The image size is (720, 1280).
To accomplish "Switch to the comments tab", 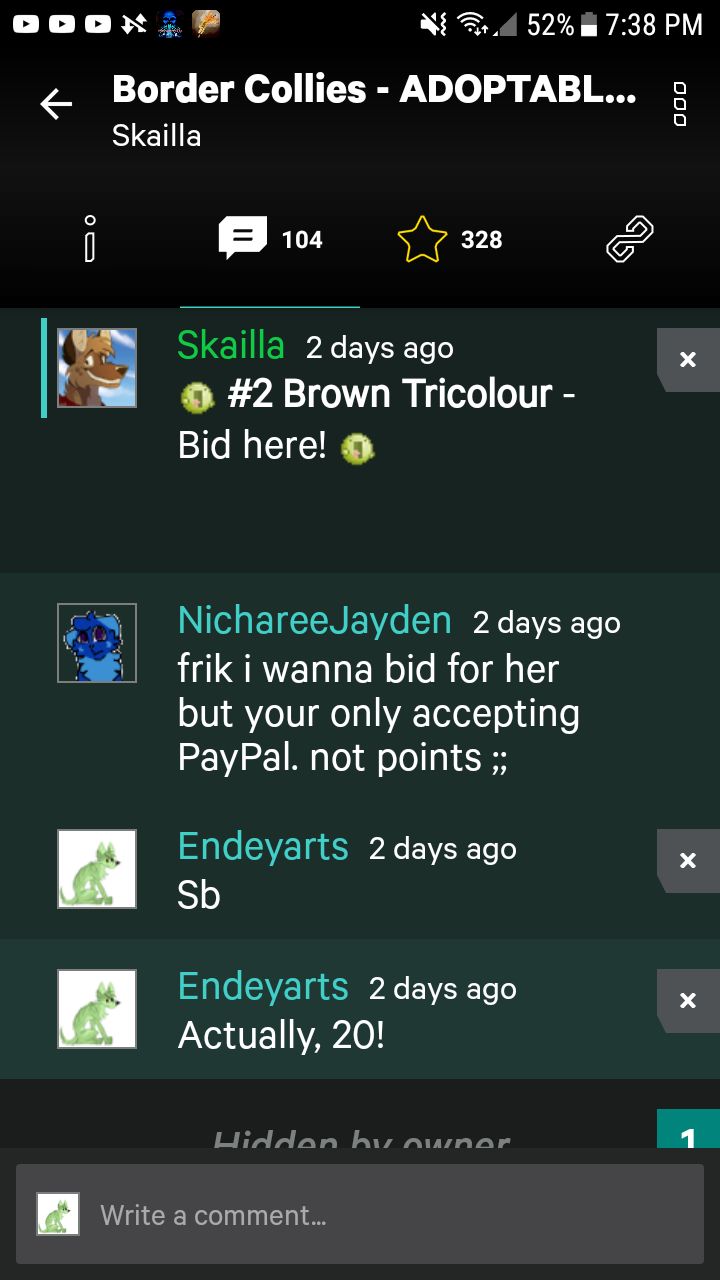I will 270,239.
